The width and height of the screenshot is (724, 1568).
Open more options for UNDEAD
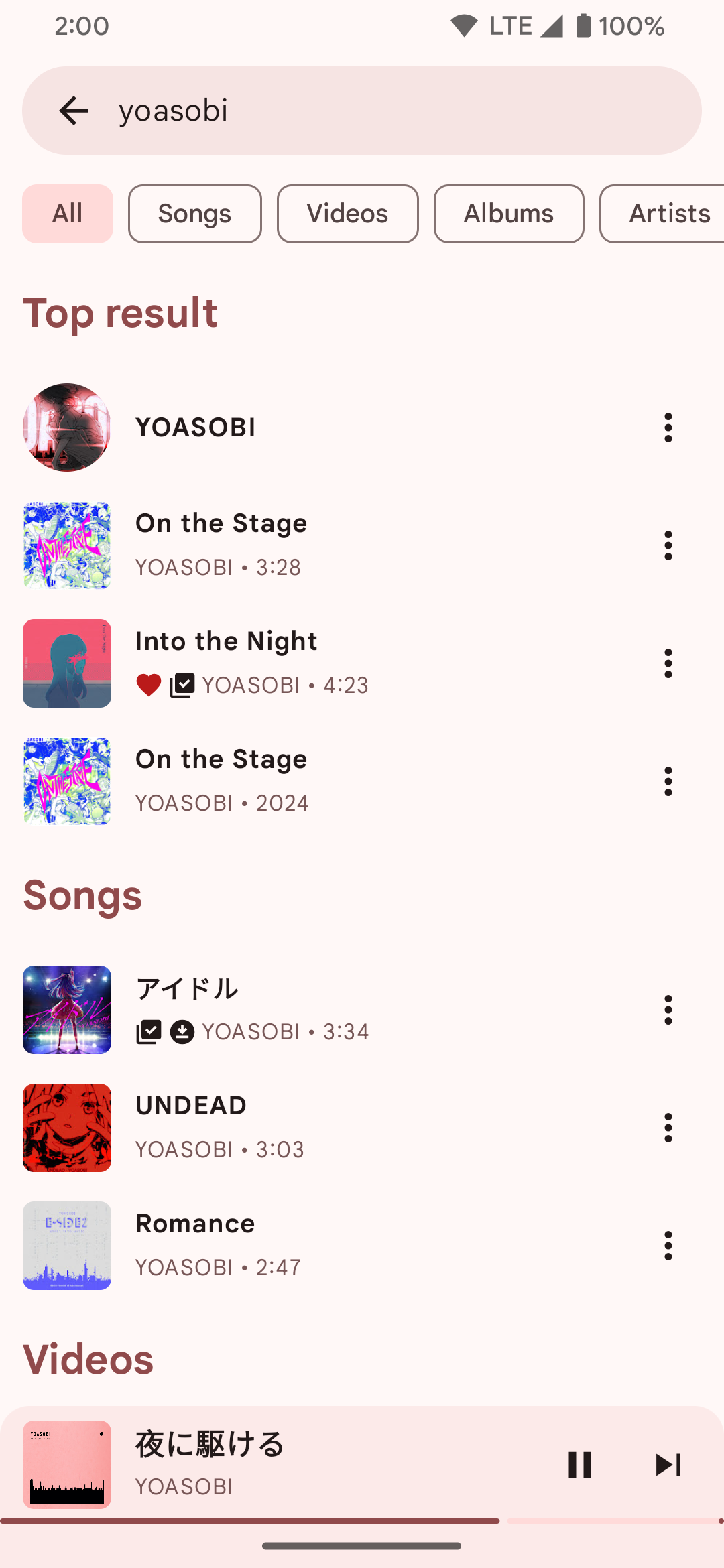tap(668, 1128)
